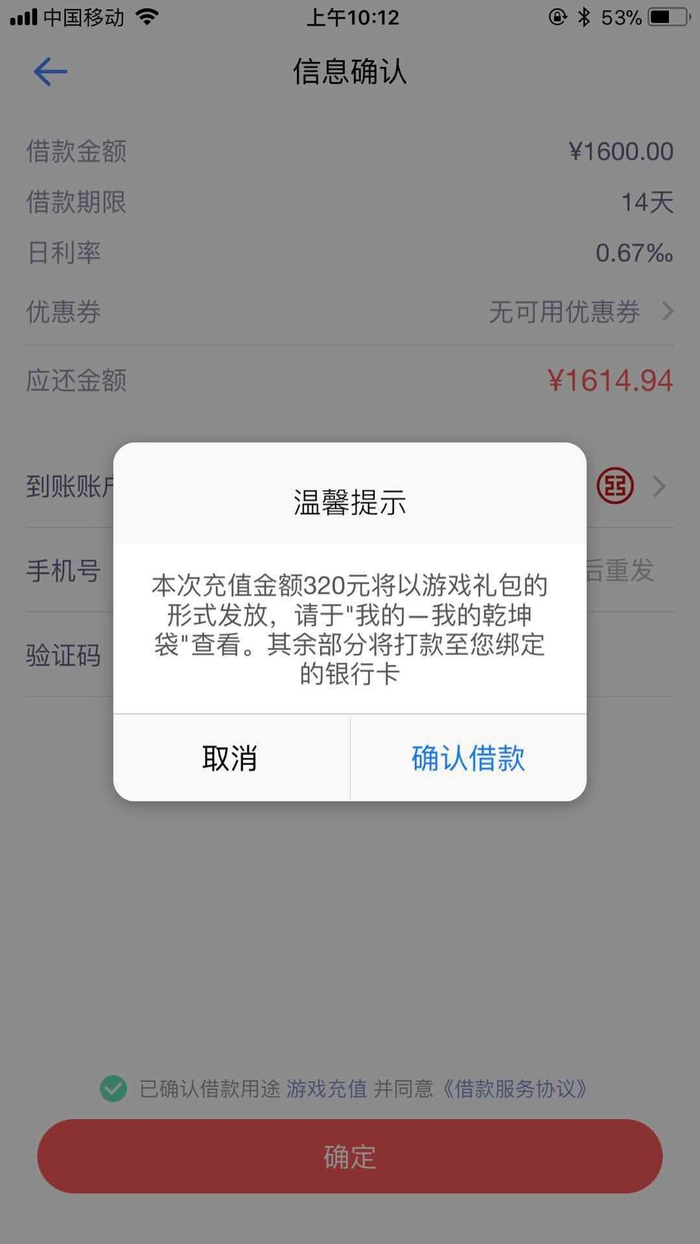This screenshot has height=1244, width=700.
Task: Confirm the loan with 确认借款
Action: 468,758
